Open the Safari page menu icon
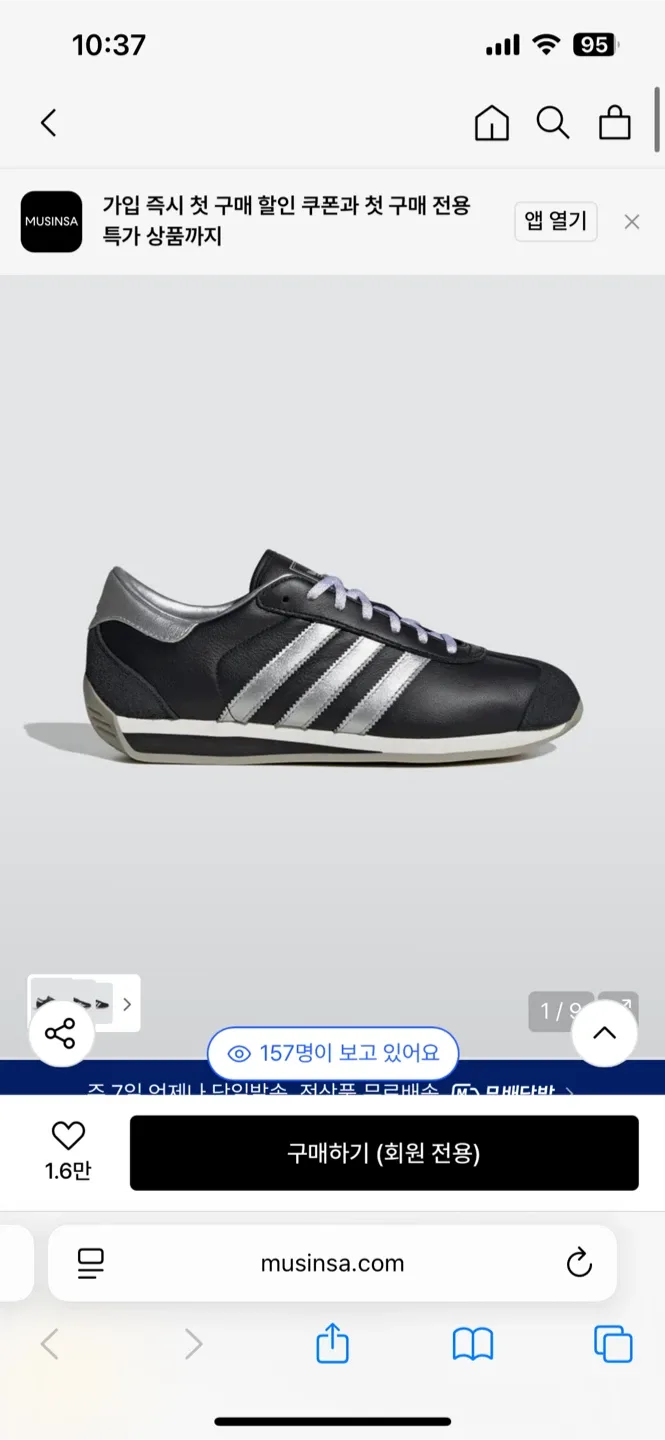 (91, 1263)
